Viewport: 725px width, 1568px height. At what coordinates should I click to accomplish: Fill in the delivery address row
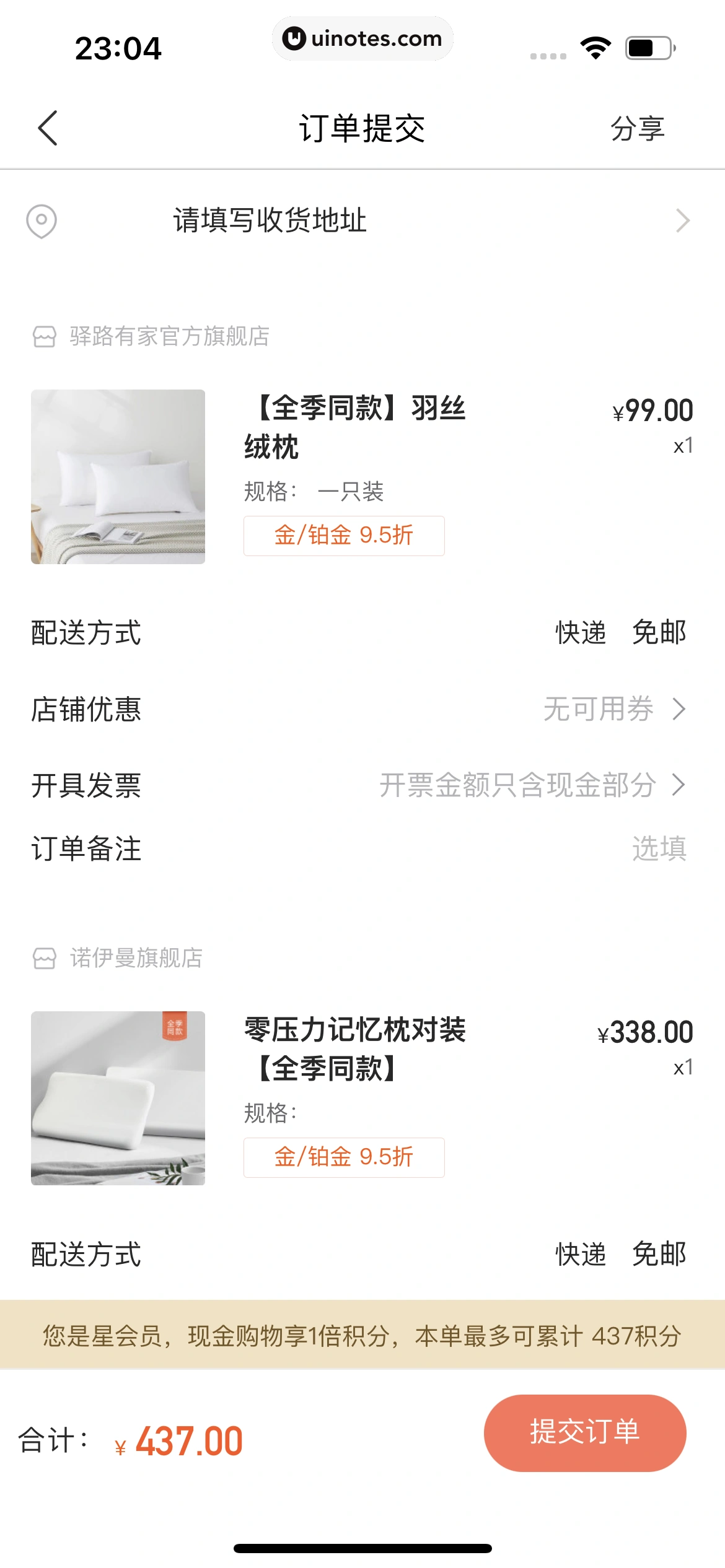click(362, 220)
